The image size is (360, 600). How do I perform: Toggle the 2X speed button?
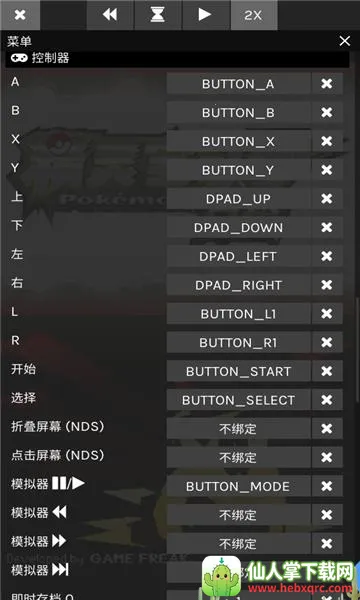(254, 15)
